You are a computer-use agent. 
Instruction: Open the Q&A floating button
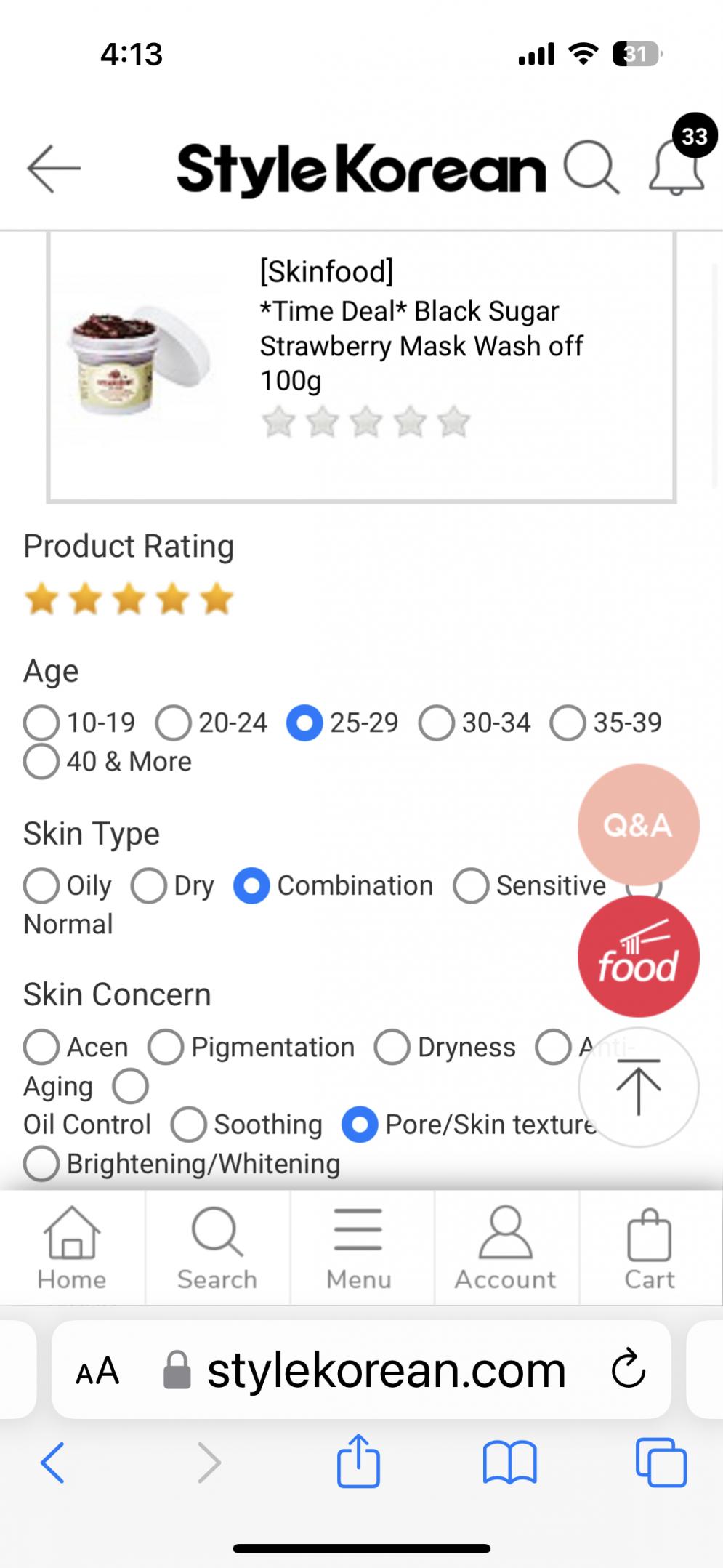point(638,825)
